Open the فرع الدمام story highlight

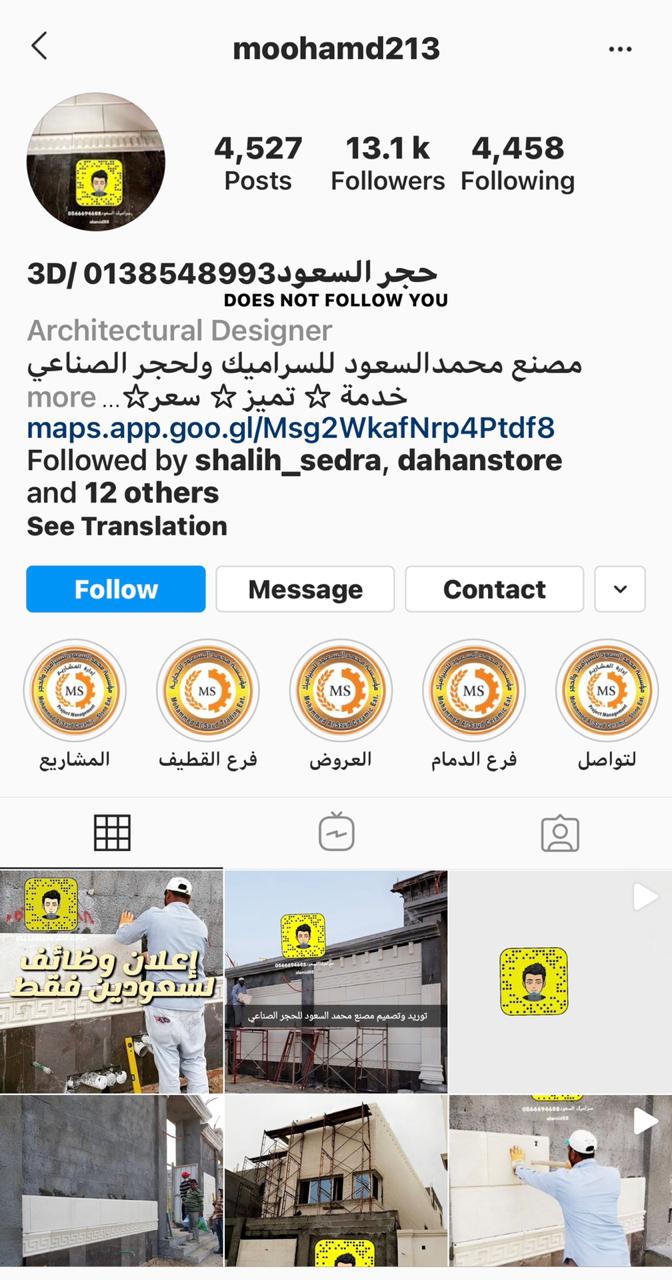474,690
